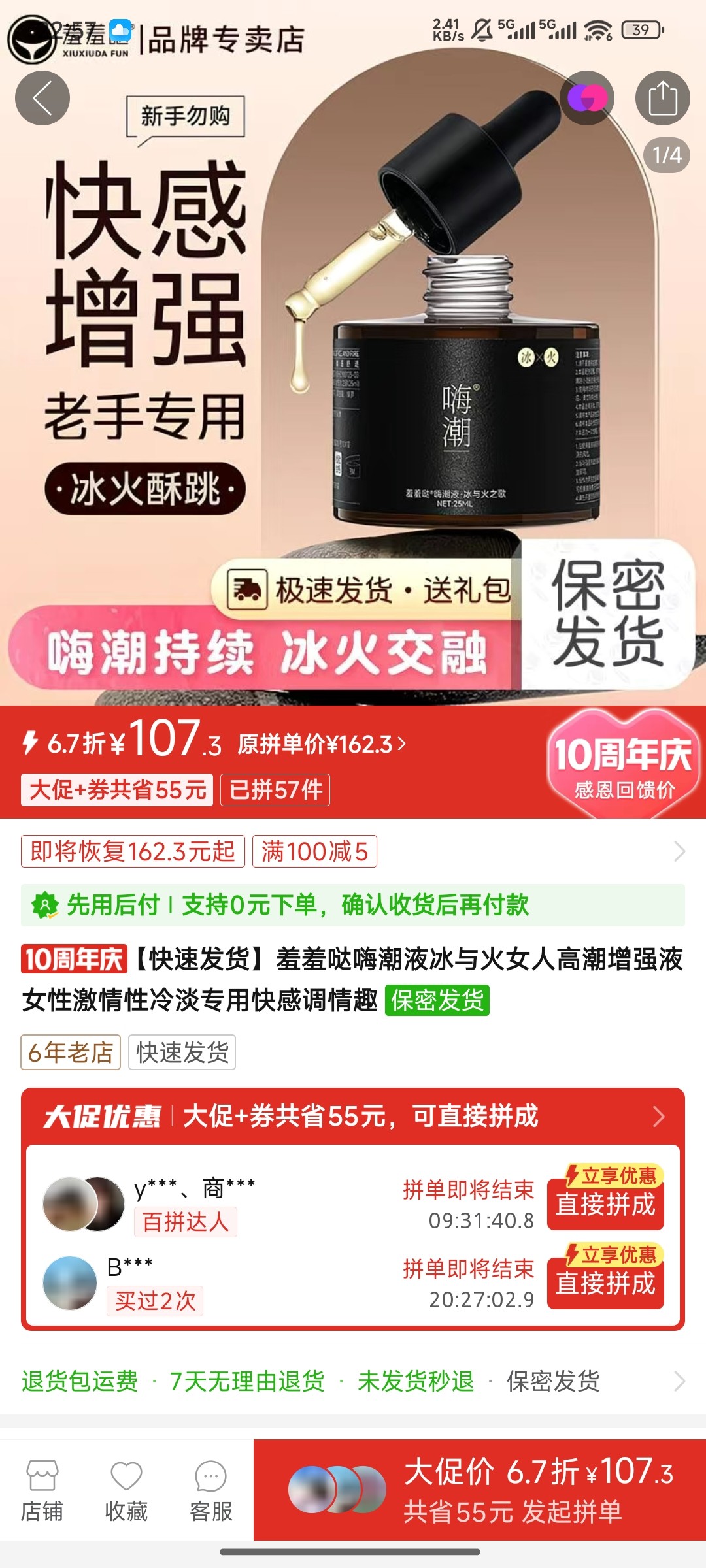The width and height of the screenshot is (706, 1568).
Task: View the product main image
Action: click(x=353, y=392)
